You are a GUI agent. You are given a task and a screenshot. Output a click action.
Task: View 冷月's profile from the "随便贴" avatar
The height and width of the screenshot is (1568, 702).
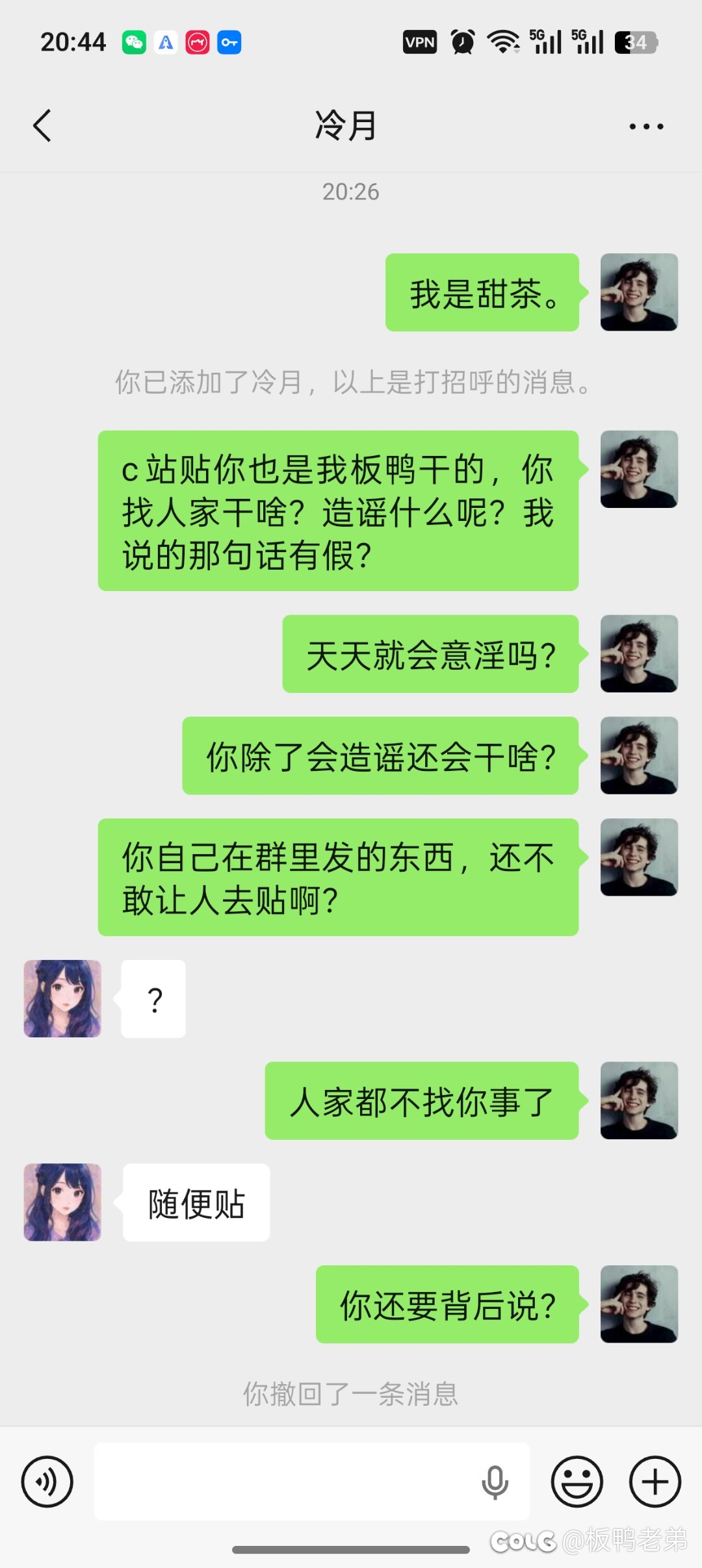pos(62,1202)
